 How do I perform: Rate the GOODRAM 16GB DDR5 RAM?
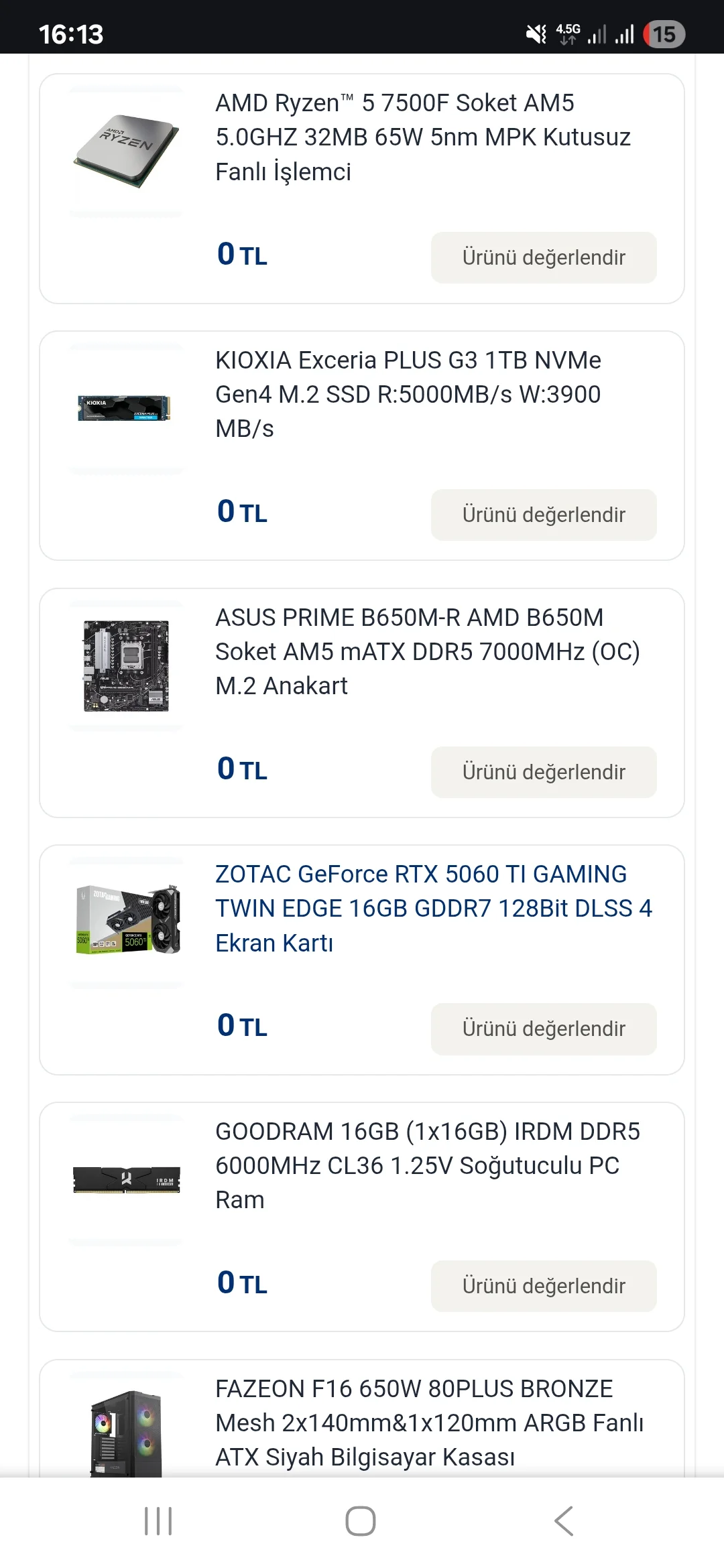[544, 1286]
